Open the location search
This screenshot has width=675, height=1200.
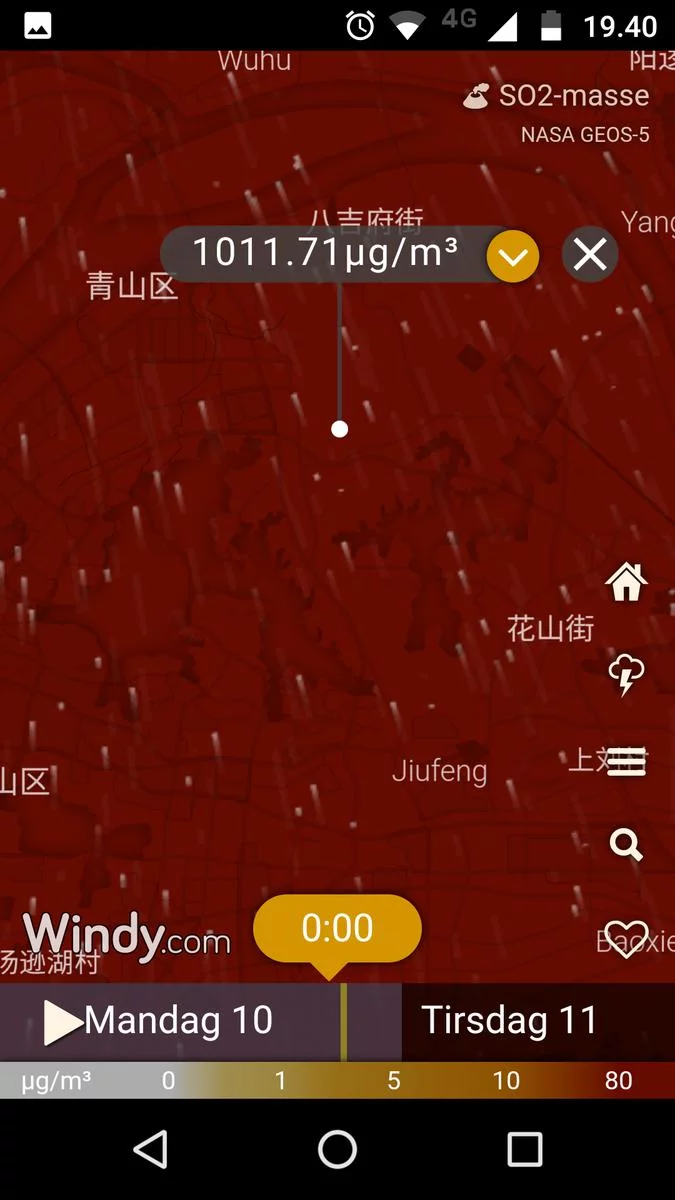click(x=626, y=846)
